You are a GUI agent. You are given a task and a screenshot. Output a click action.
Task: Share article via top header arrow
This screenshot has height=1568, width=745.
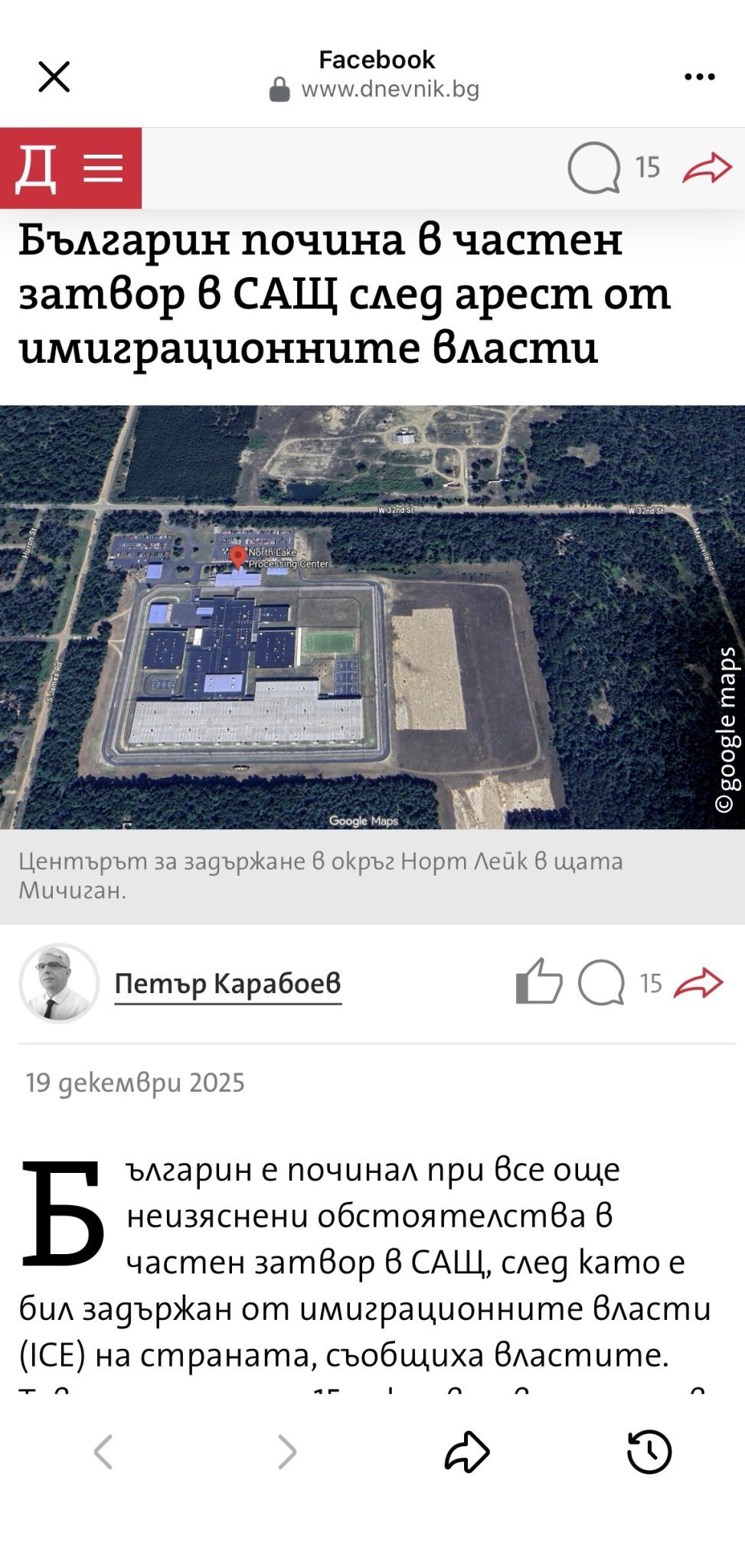click(707, 168)
